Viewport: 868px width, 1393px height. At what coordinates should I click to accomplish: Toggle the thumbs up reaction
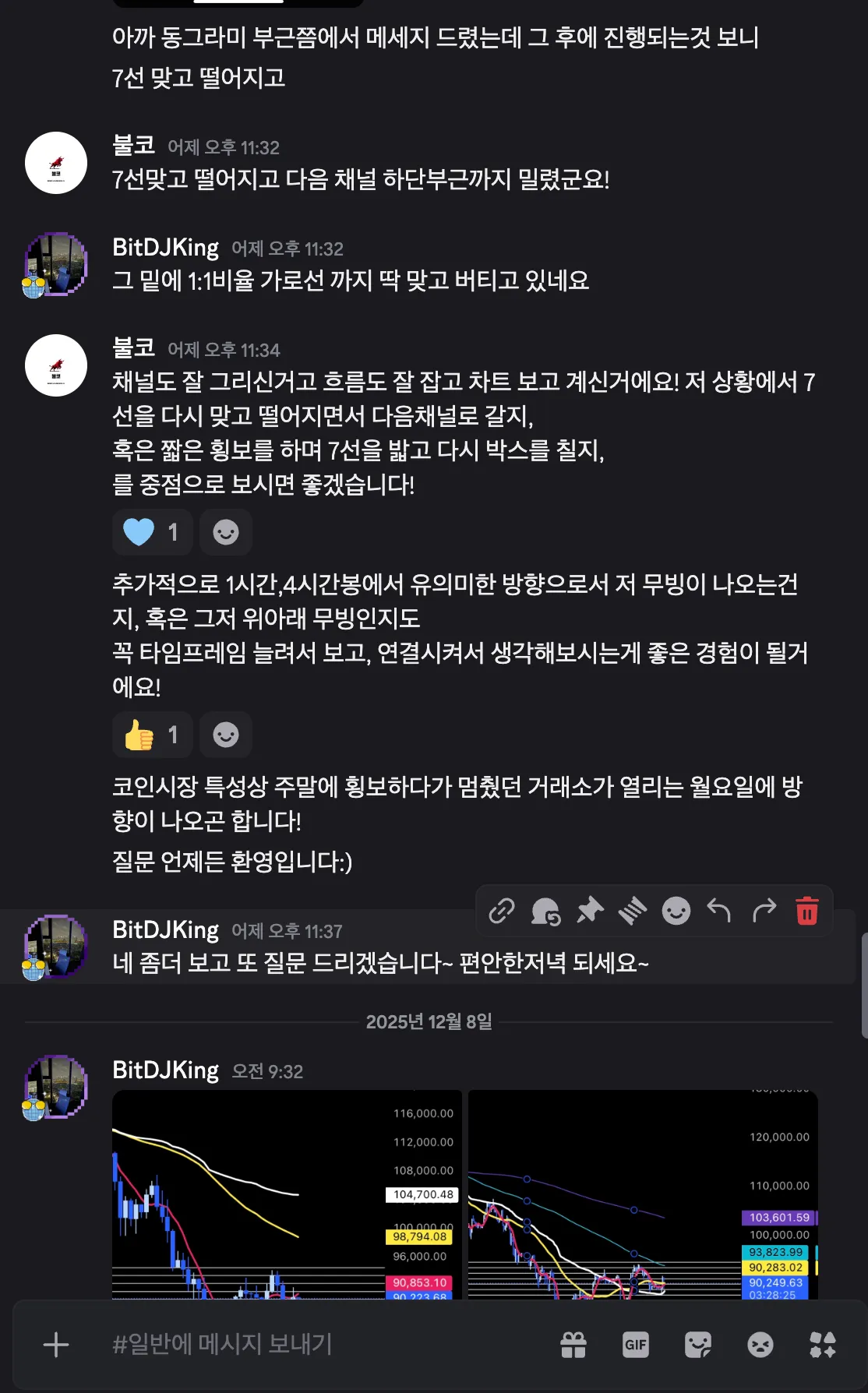(152, 734)
